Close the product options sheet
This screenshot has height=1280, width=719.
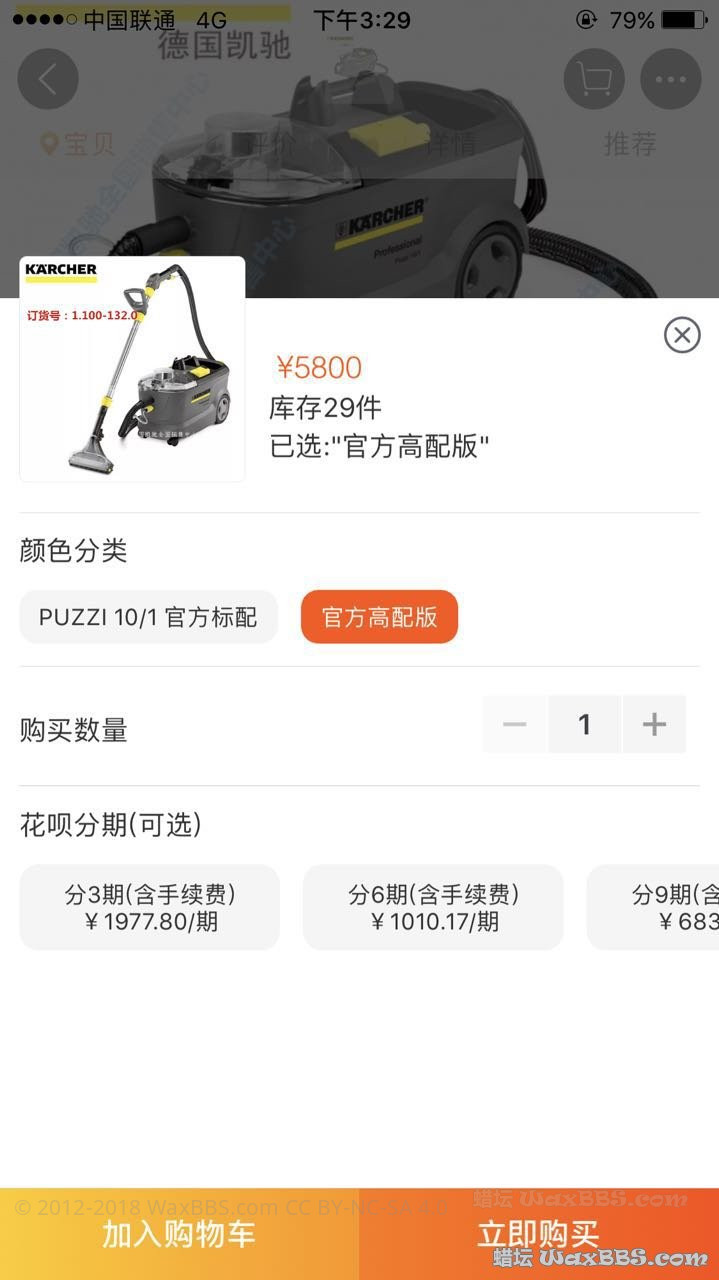pos(682,335)
